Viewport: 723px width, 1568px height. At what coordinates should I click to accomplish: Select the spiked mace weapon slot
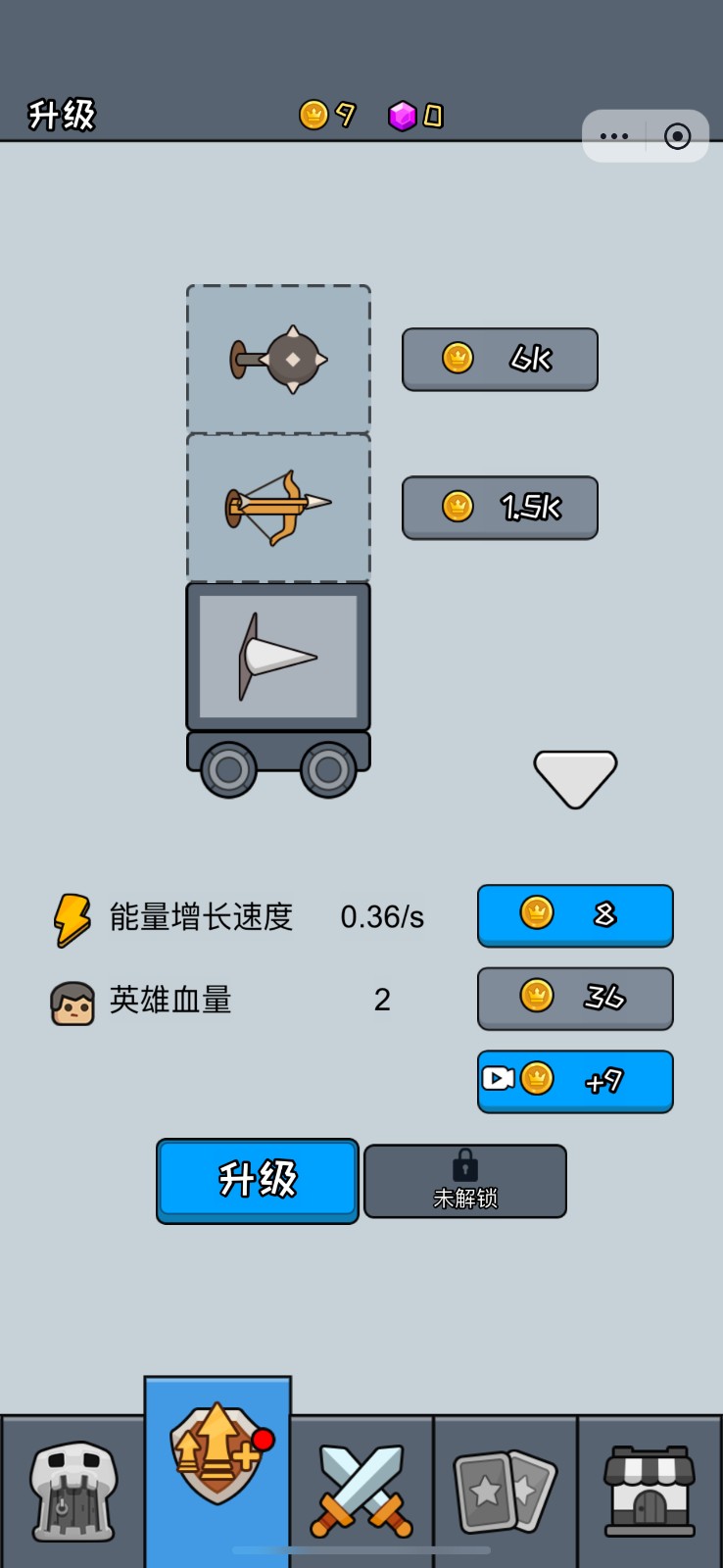[x=278, y=358]
